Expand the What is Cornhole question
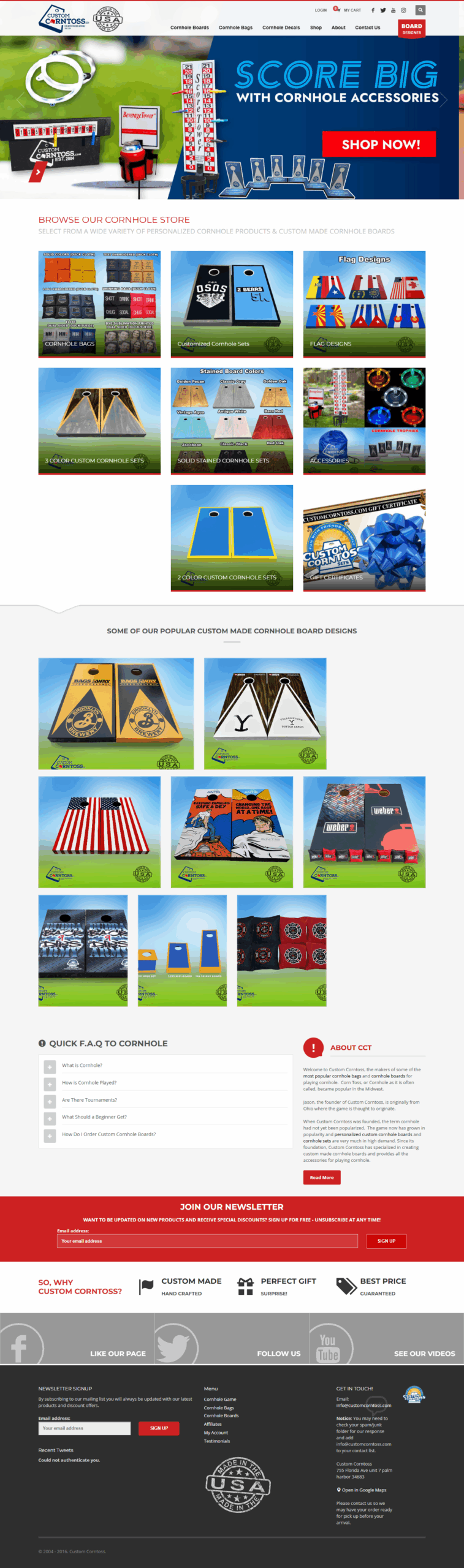The height and width of the screenshot is (1568, 464). click(82, 1065)
